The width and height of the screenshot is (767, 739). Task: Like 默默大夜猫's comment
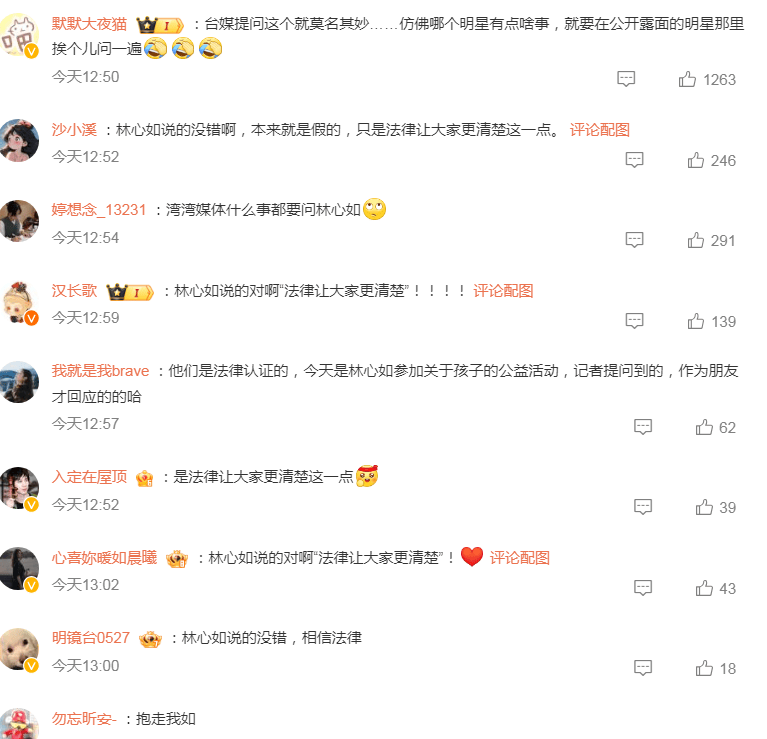688,79
